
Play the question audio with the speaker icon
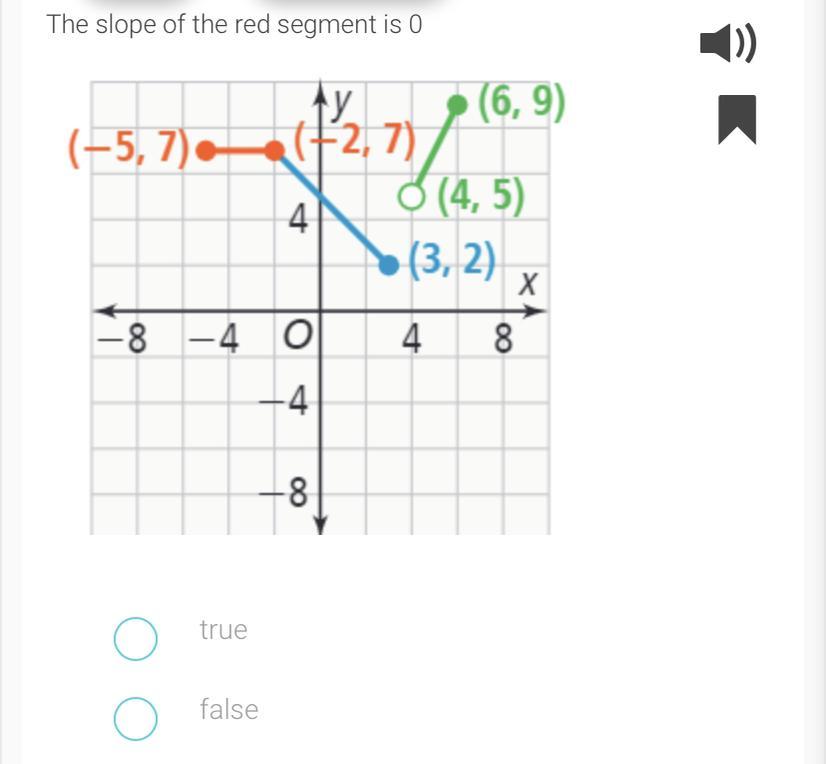pos(727,43)
